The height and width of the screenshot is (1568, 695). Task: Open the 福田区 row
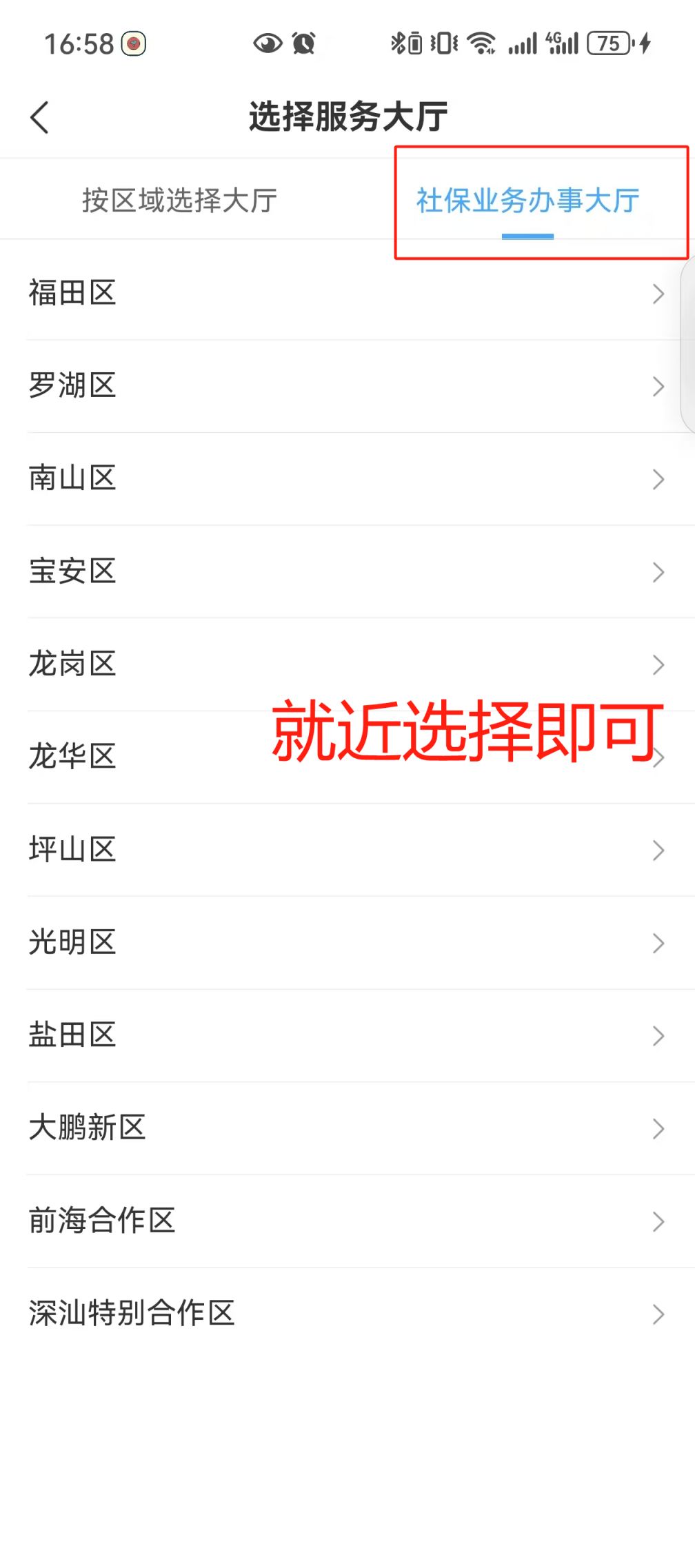pos(347,294)
